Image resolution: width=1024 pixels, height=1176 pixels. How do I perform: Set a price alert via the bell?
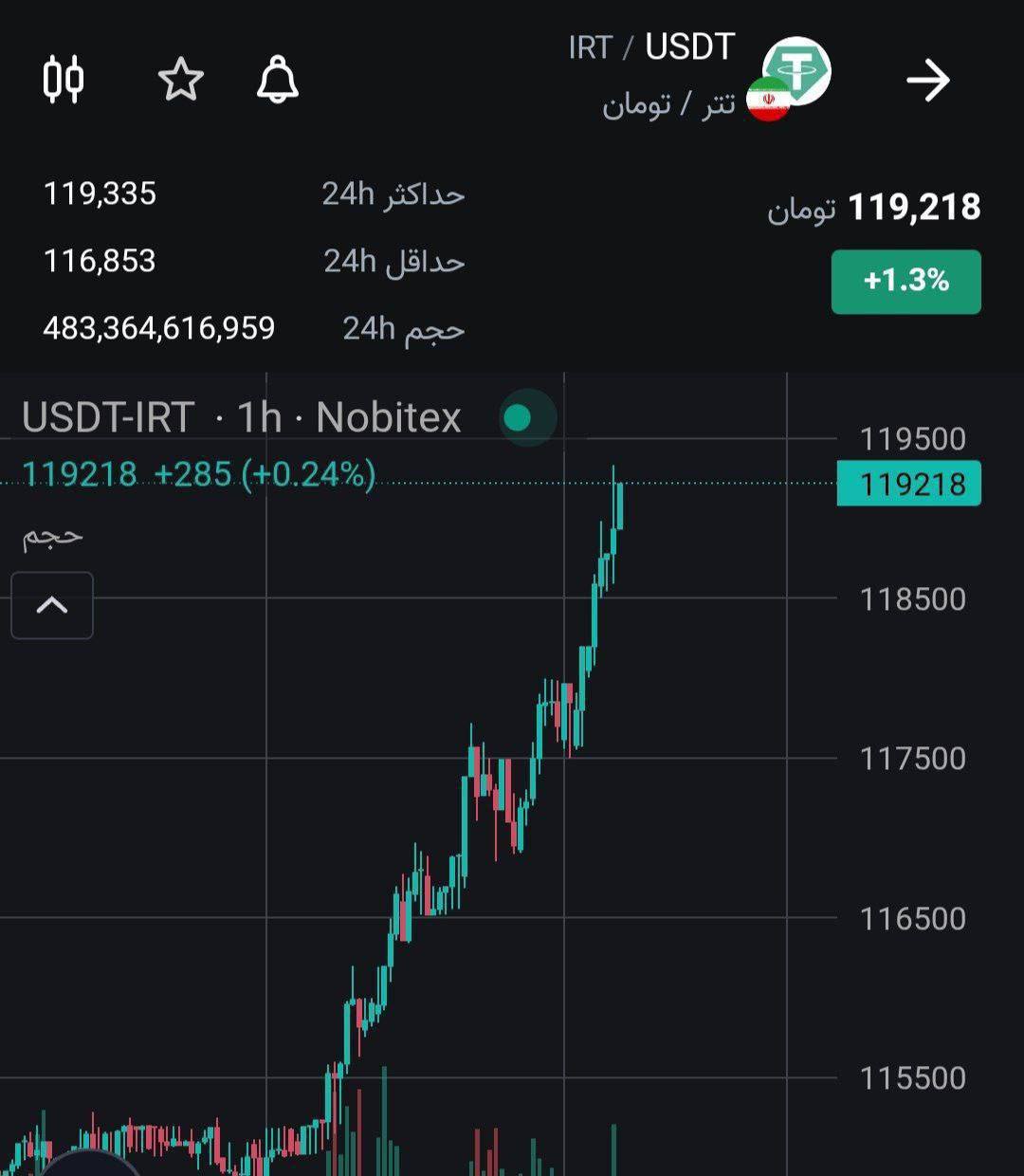click(x=278, y=80)
